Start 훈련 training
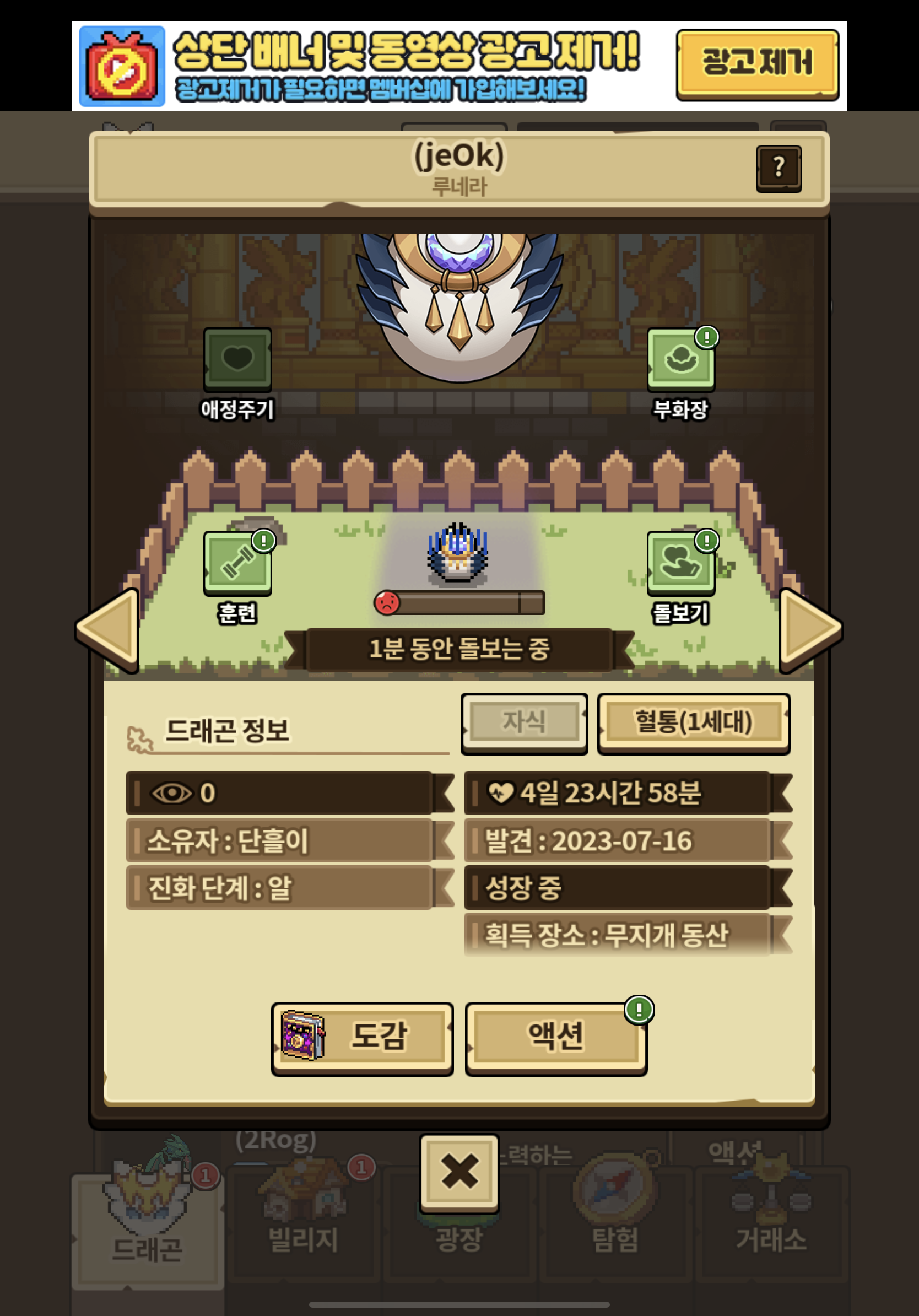 (x=238, y=563)
